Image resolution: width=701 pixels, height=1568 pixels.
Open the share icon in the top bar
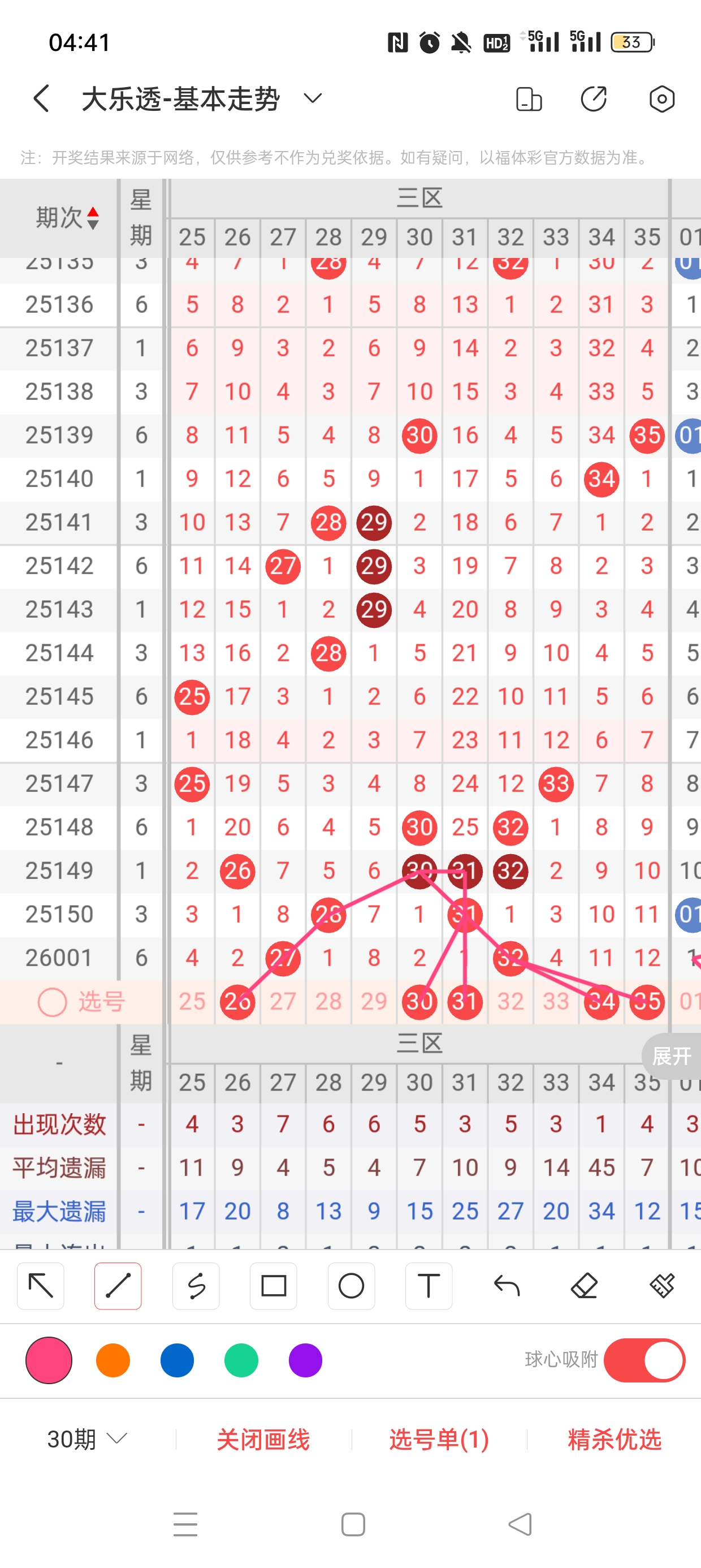click(x=593, y=98)
